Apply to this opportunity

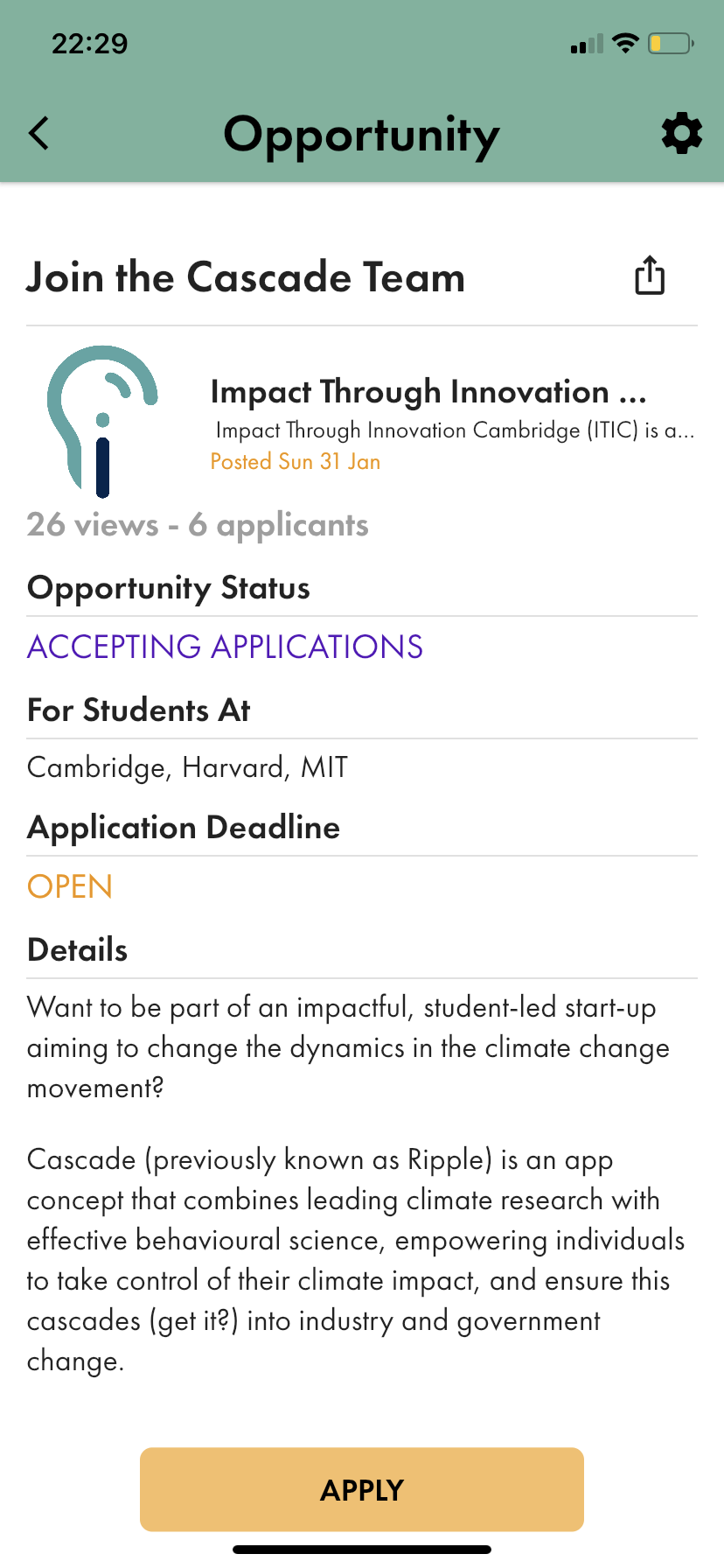(x=362, y=1489)
